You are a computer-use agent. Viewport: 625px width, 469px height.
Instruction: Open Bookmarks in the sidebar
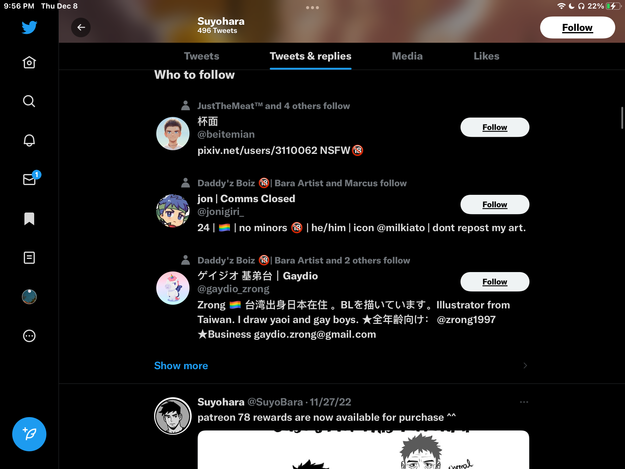29,218
